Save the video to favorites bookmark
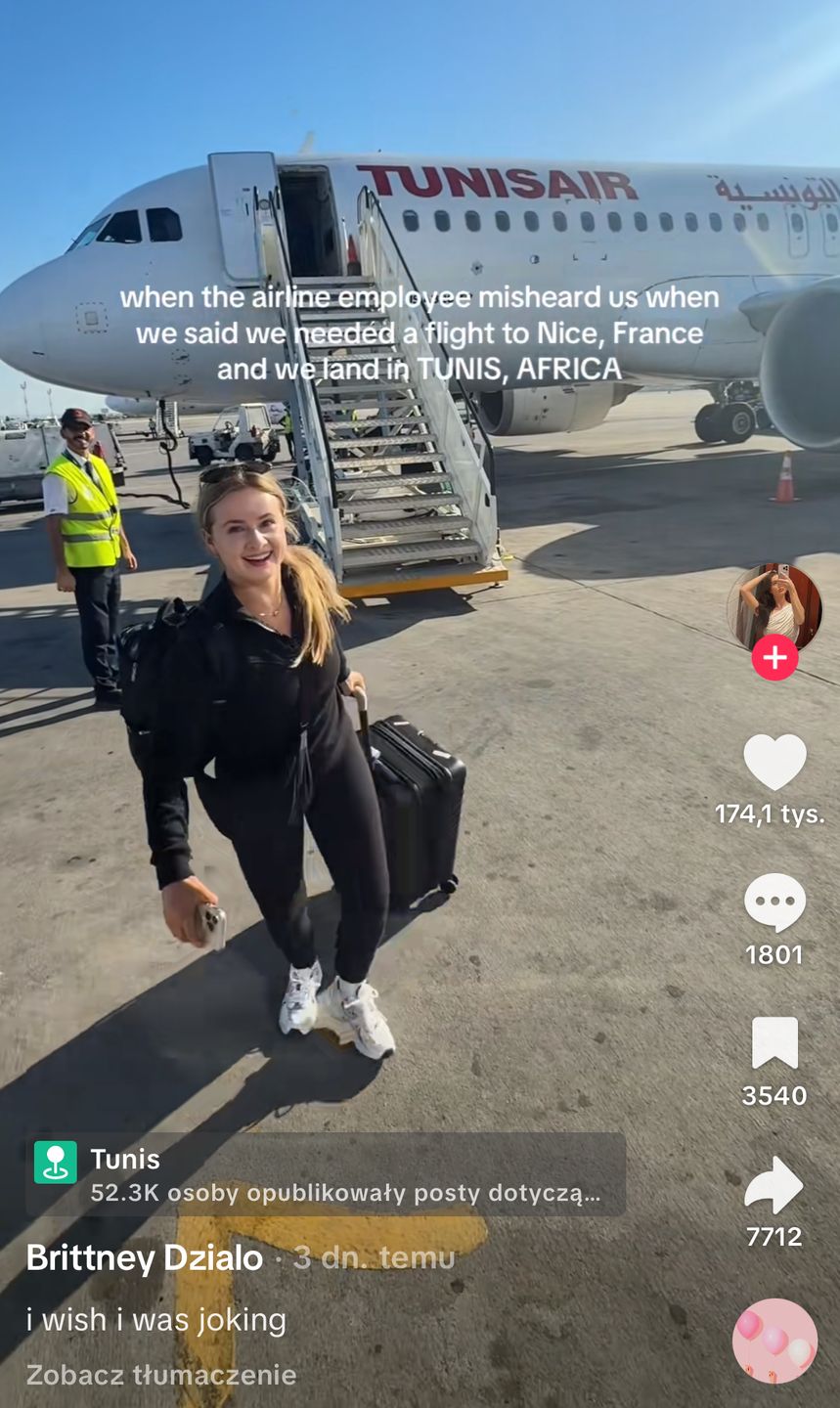Screen dimensions: 840x1408 774,1043
